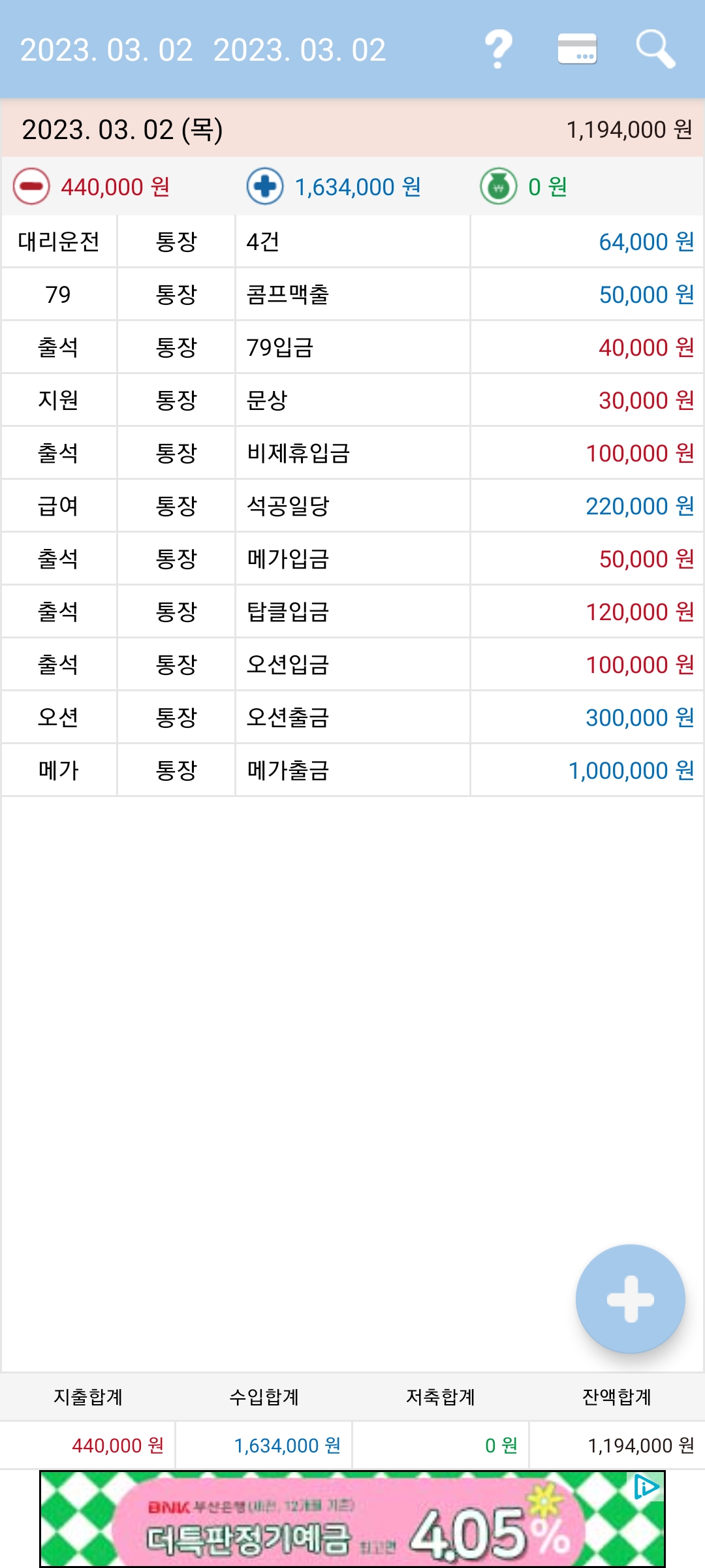705x1568 pixels.
Task: Open the 79입금 entry
Action: pos(352,347)
